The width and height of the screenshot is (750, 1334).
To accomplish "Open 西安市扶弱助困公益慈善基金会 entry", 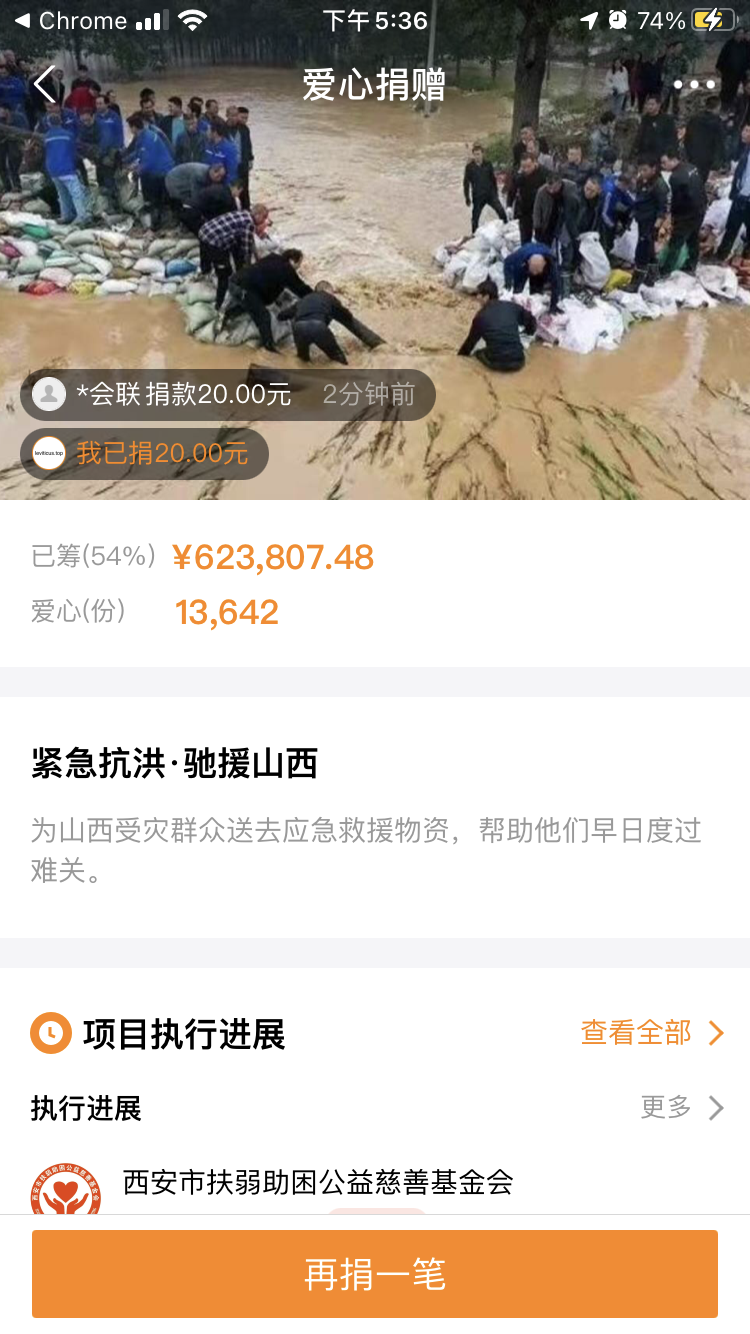I will click(x=318, y=1182).
